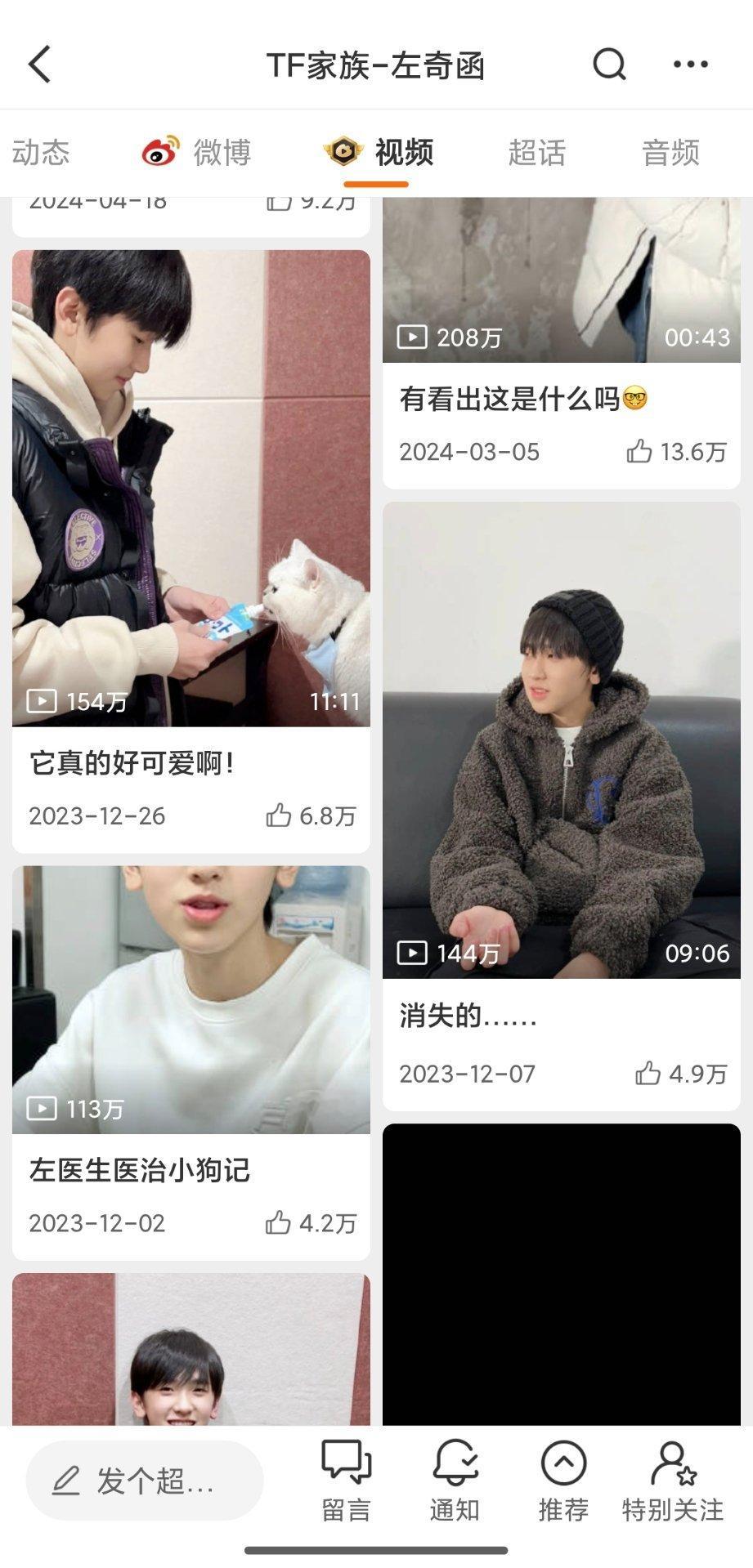Switch to the 微博 tab
Viewport: 753px width, 1568px height.
pos(196,152)
